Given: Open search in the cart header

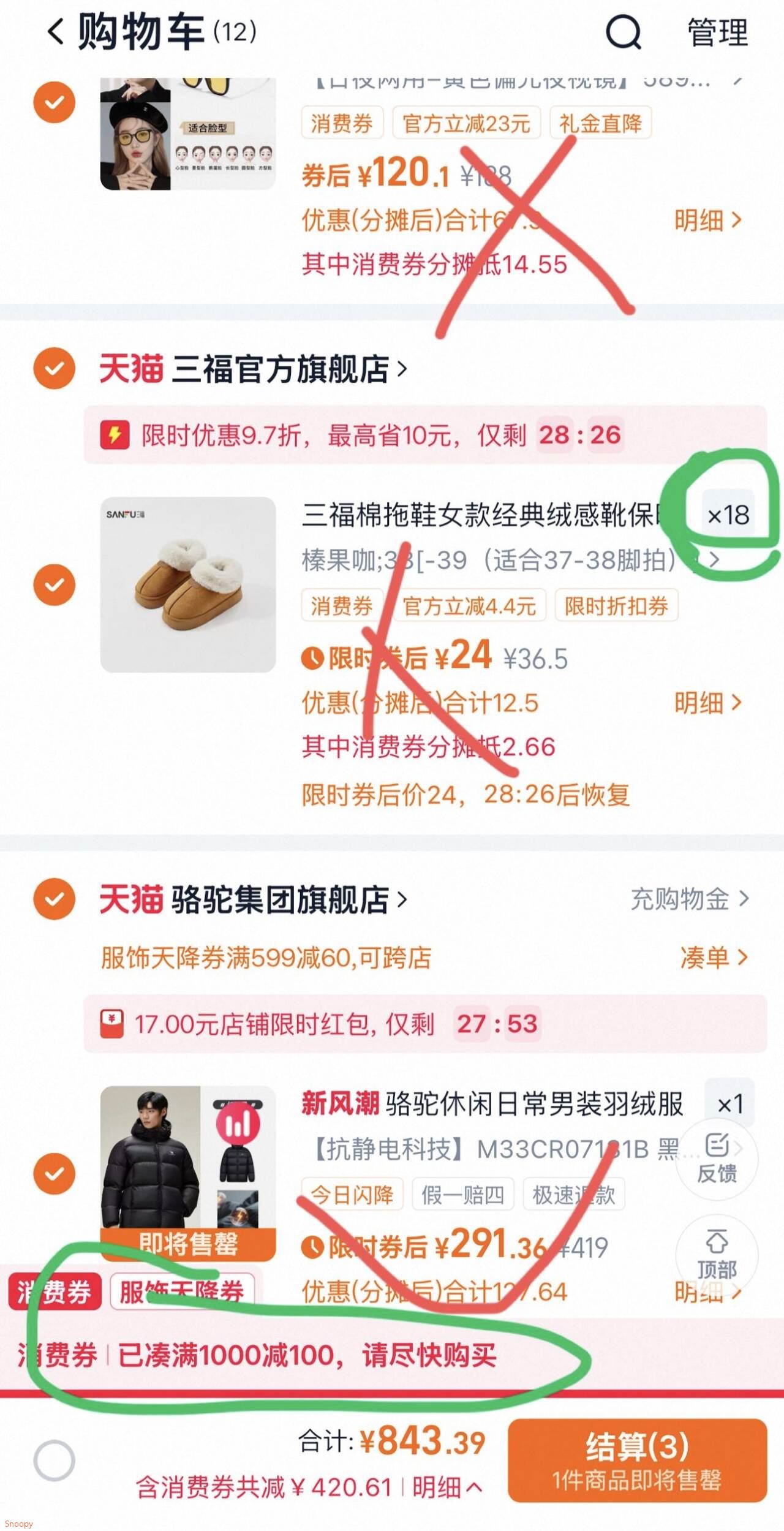Looking at the screenshot, I should [624, 32].
